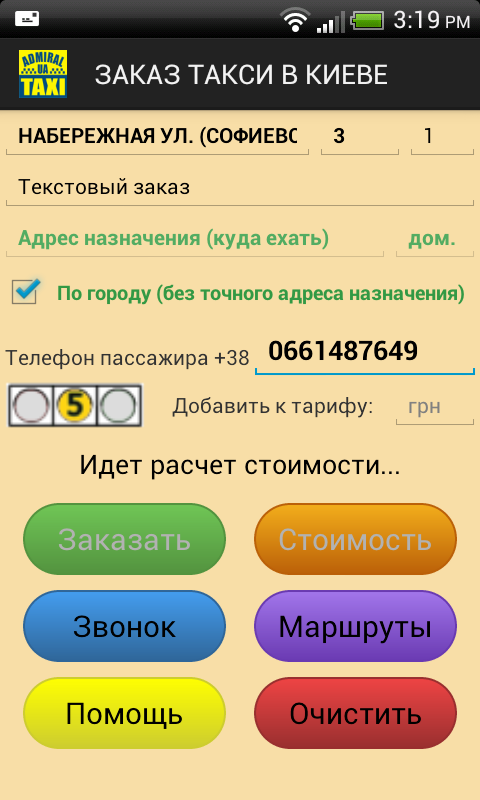
Task: Tap the destination дом. number field
Action: 435,239
